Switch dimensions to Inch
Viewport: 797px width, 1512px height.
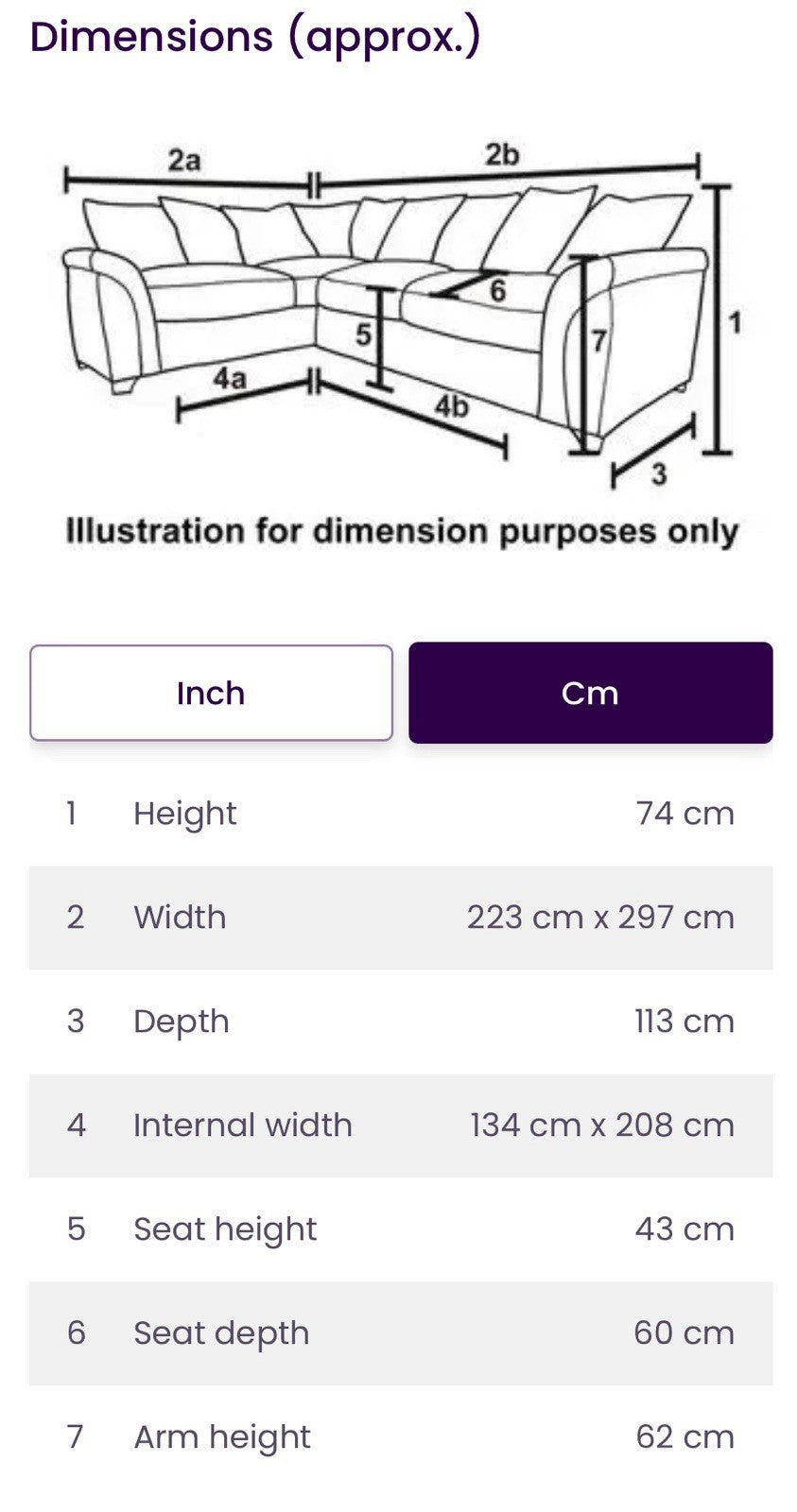pos(211,693)
